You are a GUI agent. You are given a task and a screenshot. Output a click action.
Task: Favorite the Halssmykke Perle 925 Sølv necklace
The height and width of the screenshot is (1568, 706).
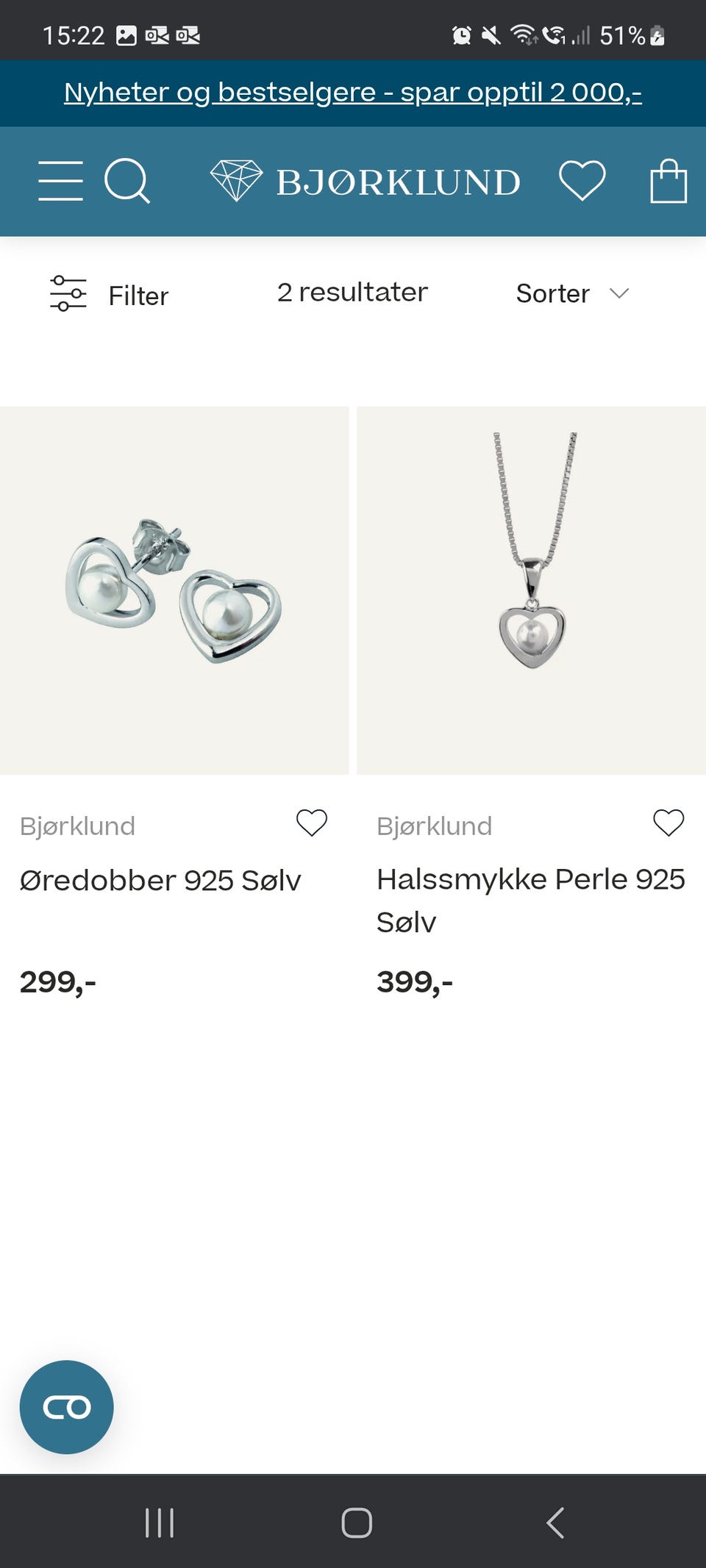[668, 823]
